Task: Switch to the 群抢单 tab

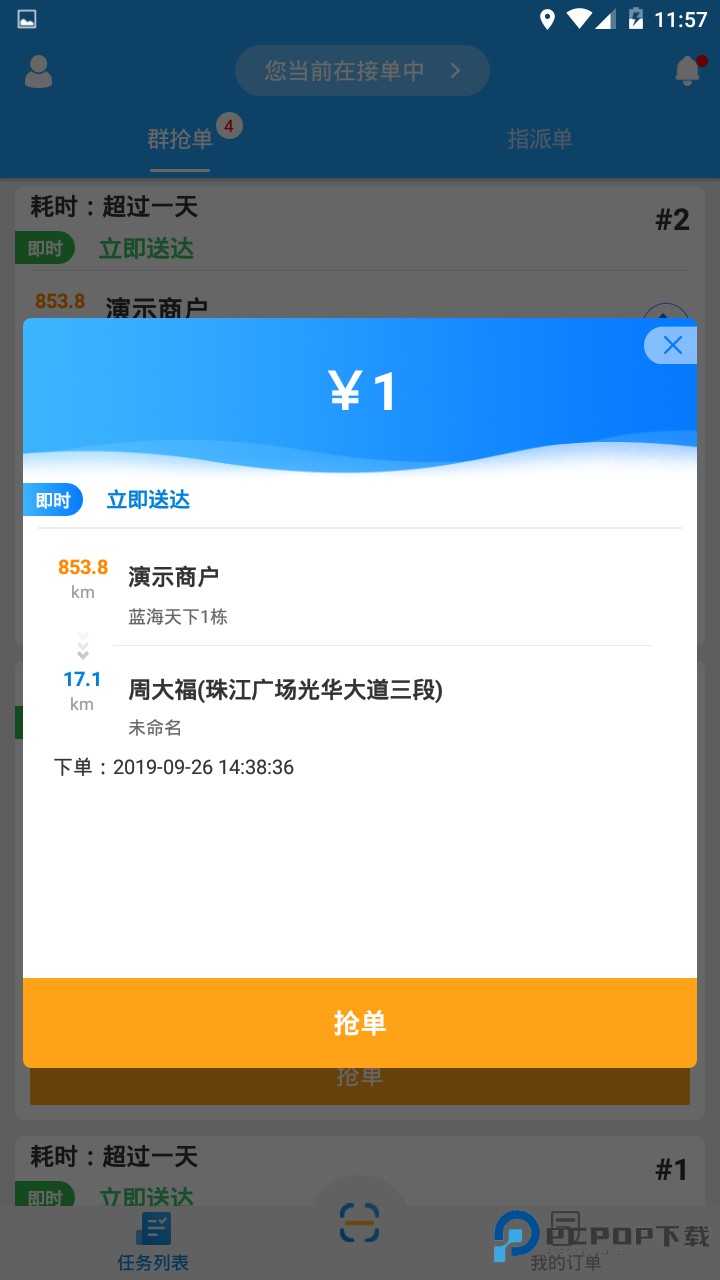Action: point(180,139)
